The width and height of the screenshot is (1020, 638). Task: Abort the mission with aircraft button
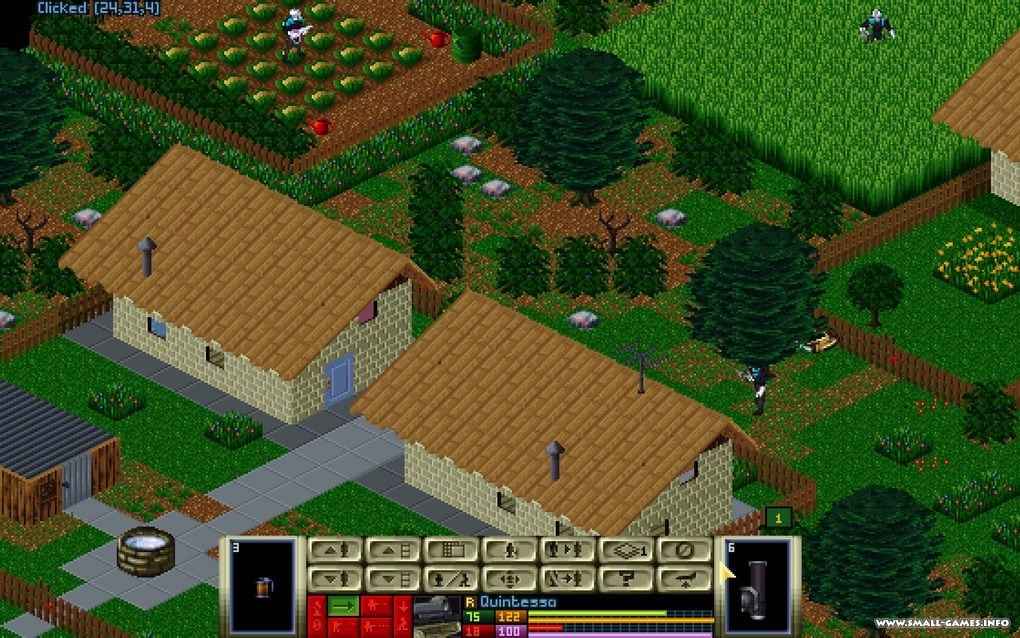point(685,579)
